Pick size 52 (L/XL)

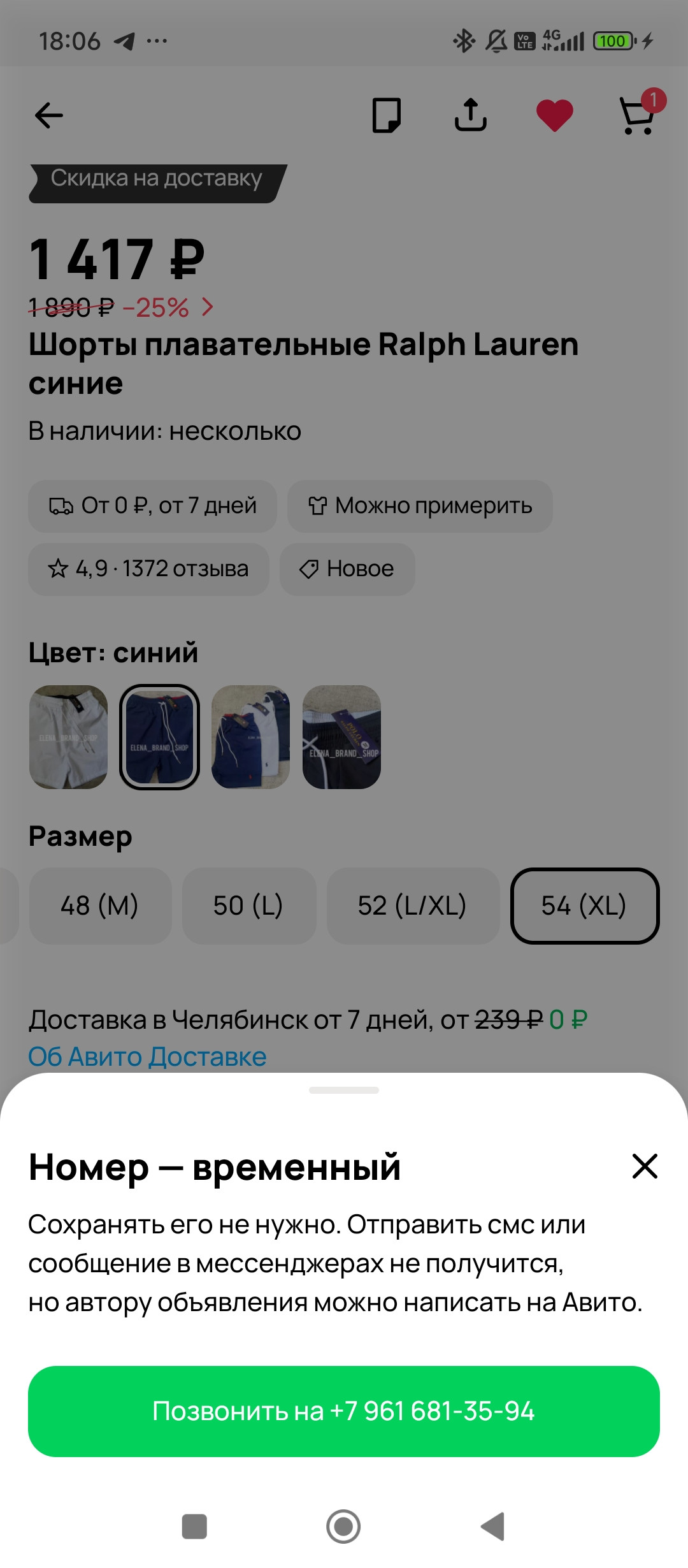click(412, 906)
